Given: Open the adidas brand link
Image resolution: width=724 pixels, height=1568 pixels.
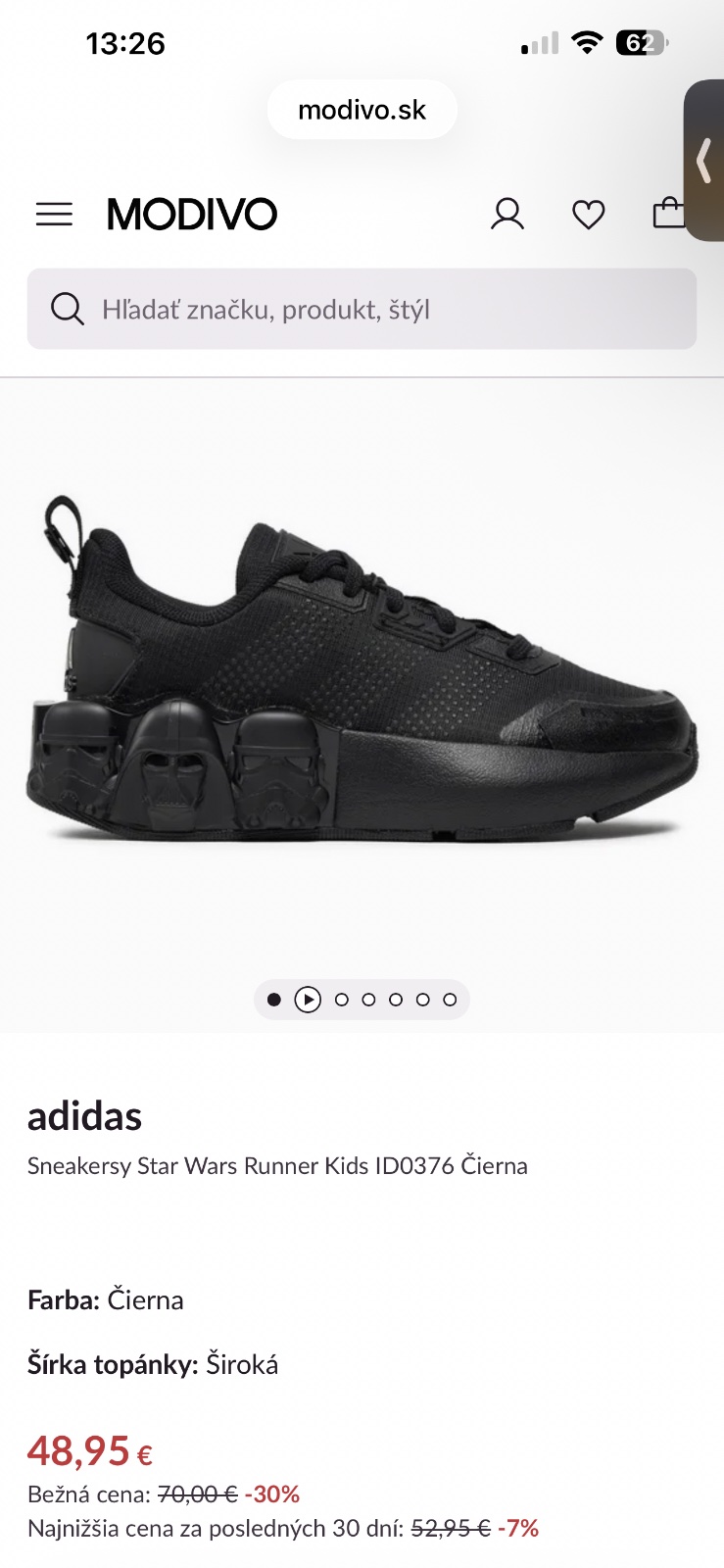Looking at the screenshot, I should (85, 1116).
